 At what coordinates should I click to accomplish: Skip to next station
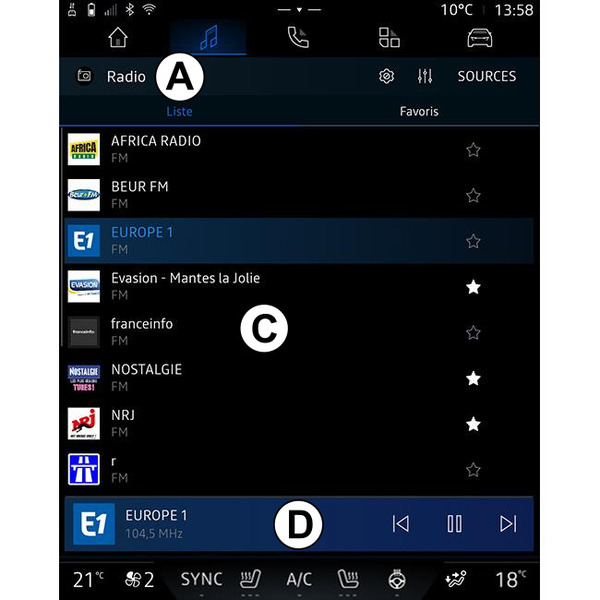508,524
